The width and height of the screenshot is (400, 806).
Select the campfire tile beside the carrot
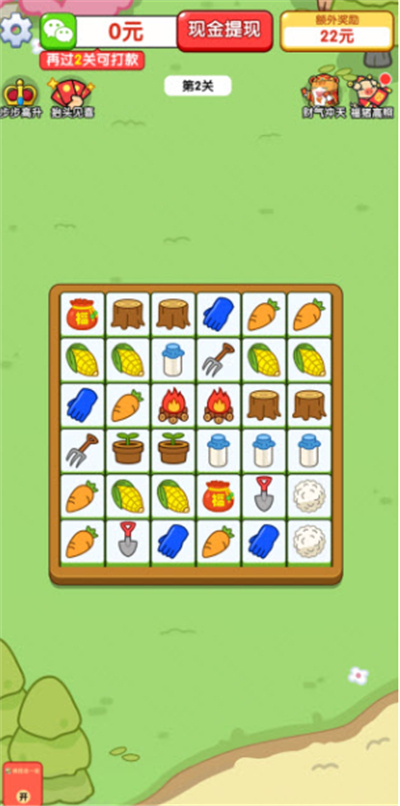173,406
